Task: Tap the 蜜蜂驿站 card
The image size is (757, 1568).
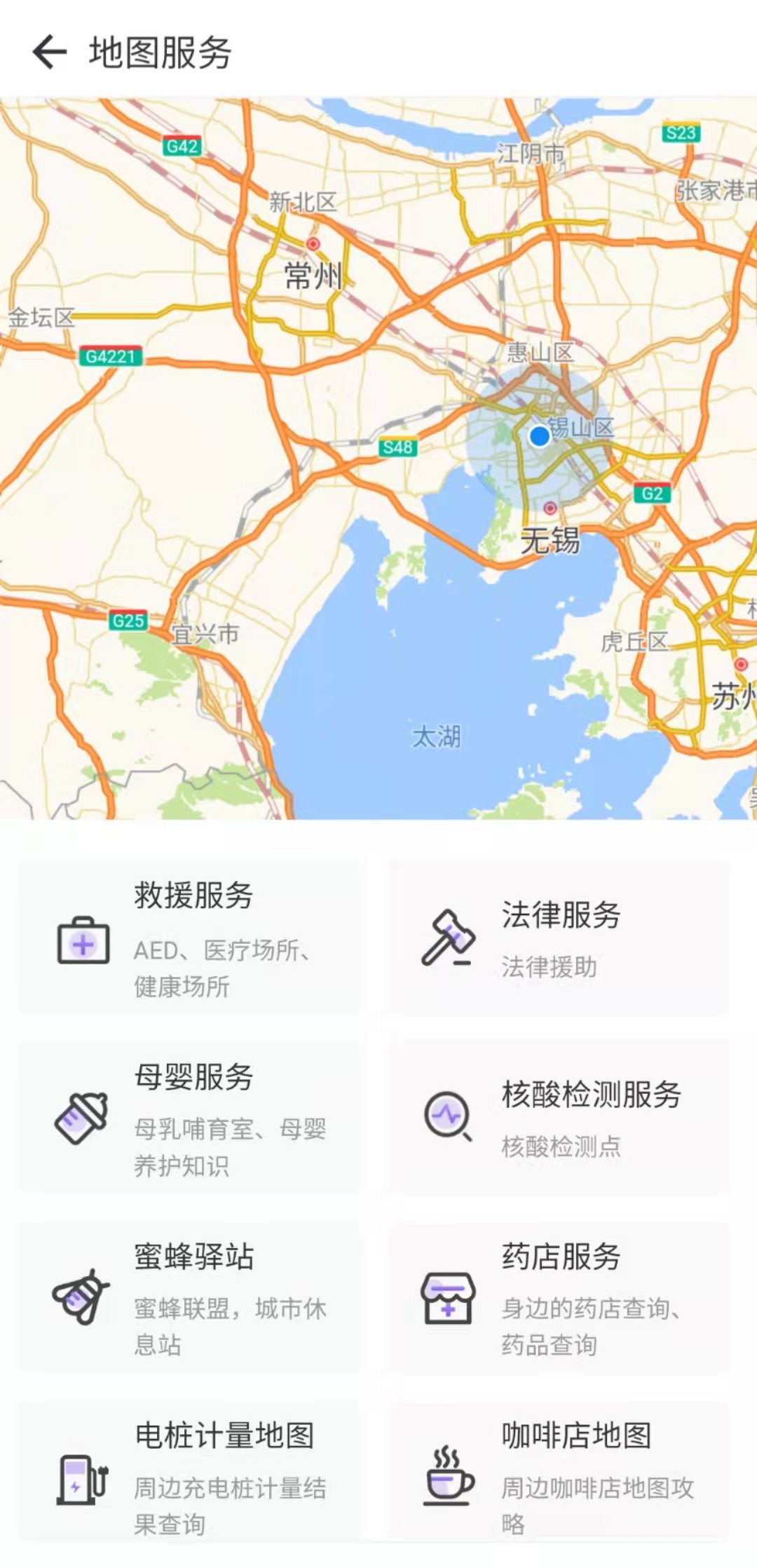Action: tap(189, 1297)
